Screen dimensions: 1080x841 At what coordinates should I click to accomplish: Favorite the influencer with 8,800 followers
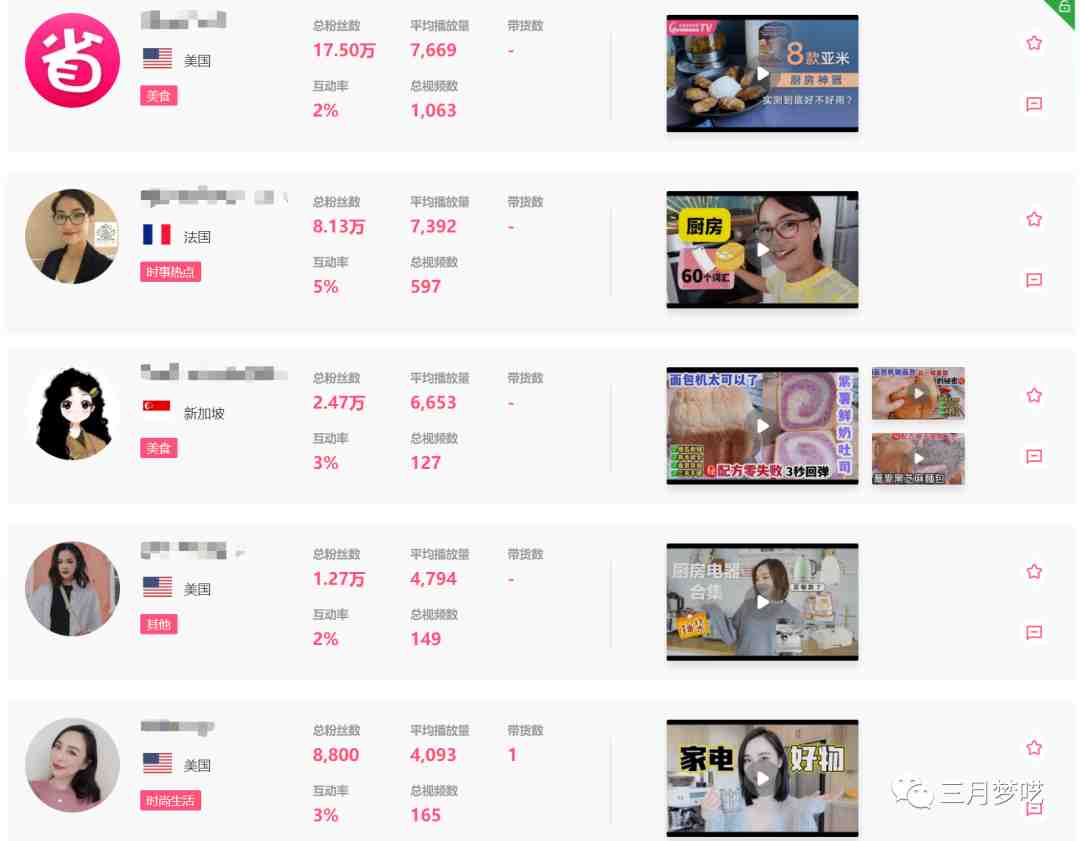tap(1034, 747)
